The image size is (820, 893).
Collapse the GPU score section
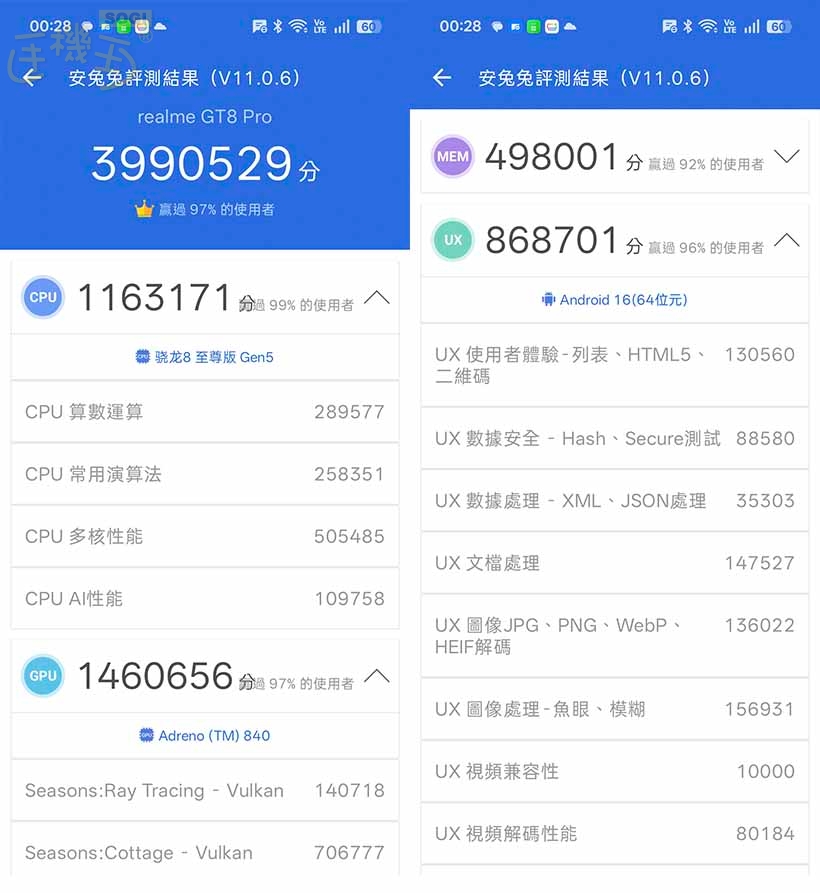[377, 675]
